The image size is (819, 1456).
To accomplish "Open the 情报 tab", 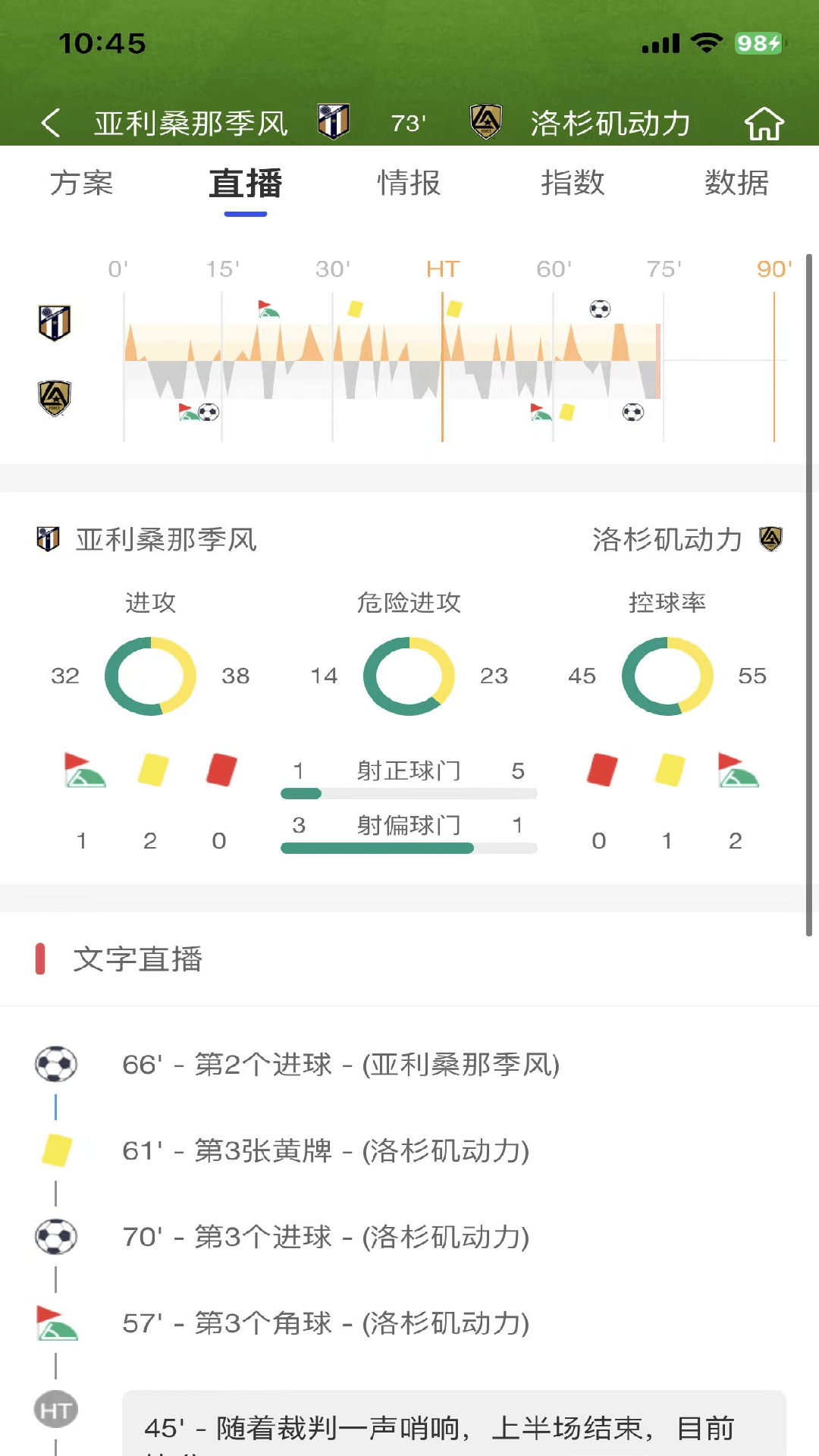I will (409, 183).
